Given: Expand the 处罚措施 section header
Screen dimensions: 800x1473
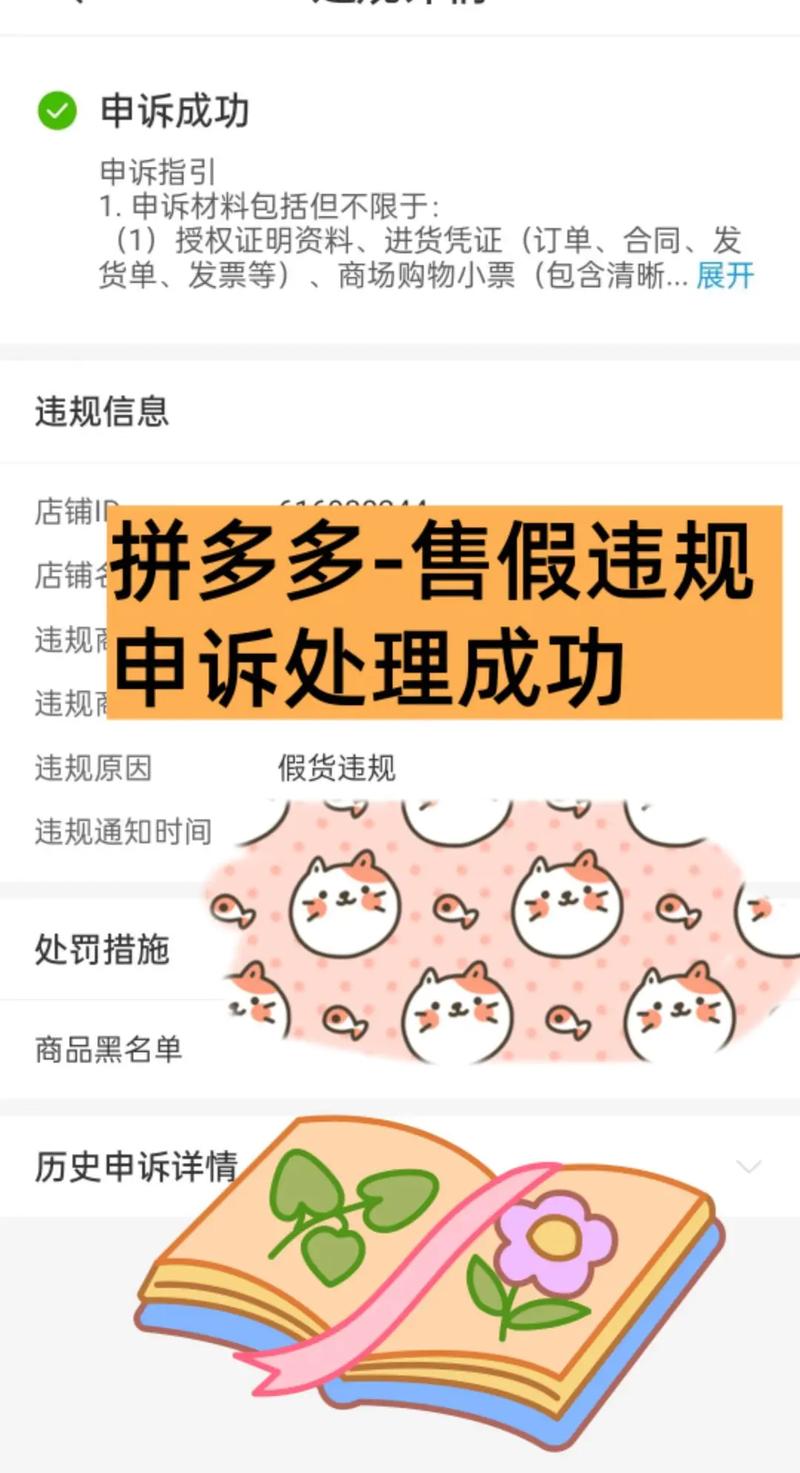Looking at the screenshot, I should pyautogui.click(x=101, y=950).
